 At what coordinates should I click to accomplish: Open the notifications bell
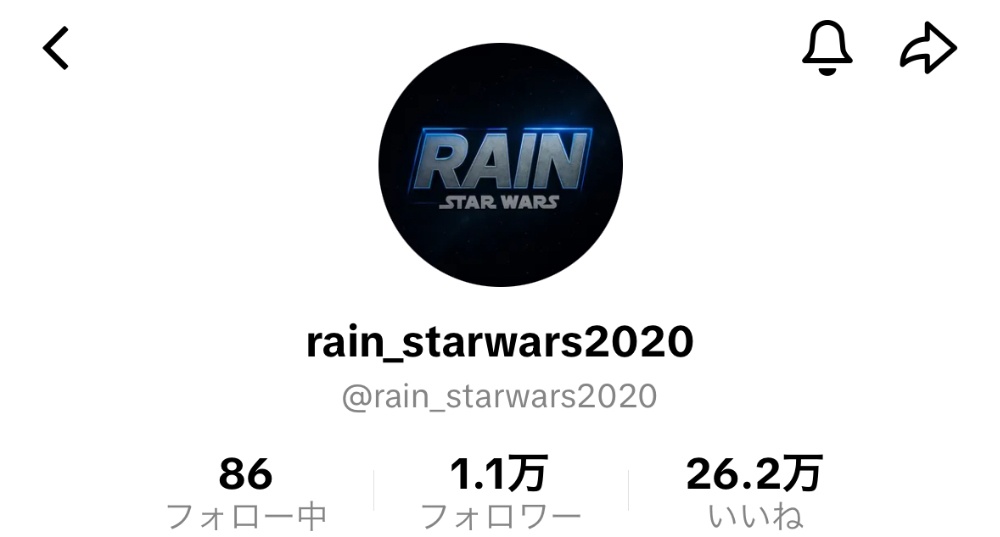(x=827, y=48)
